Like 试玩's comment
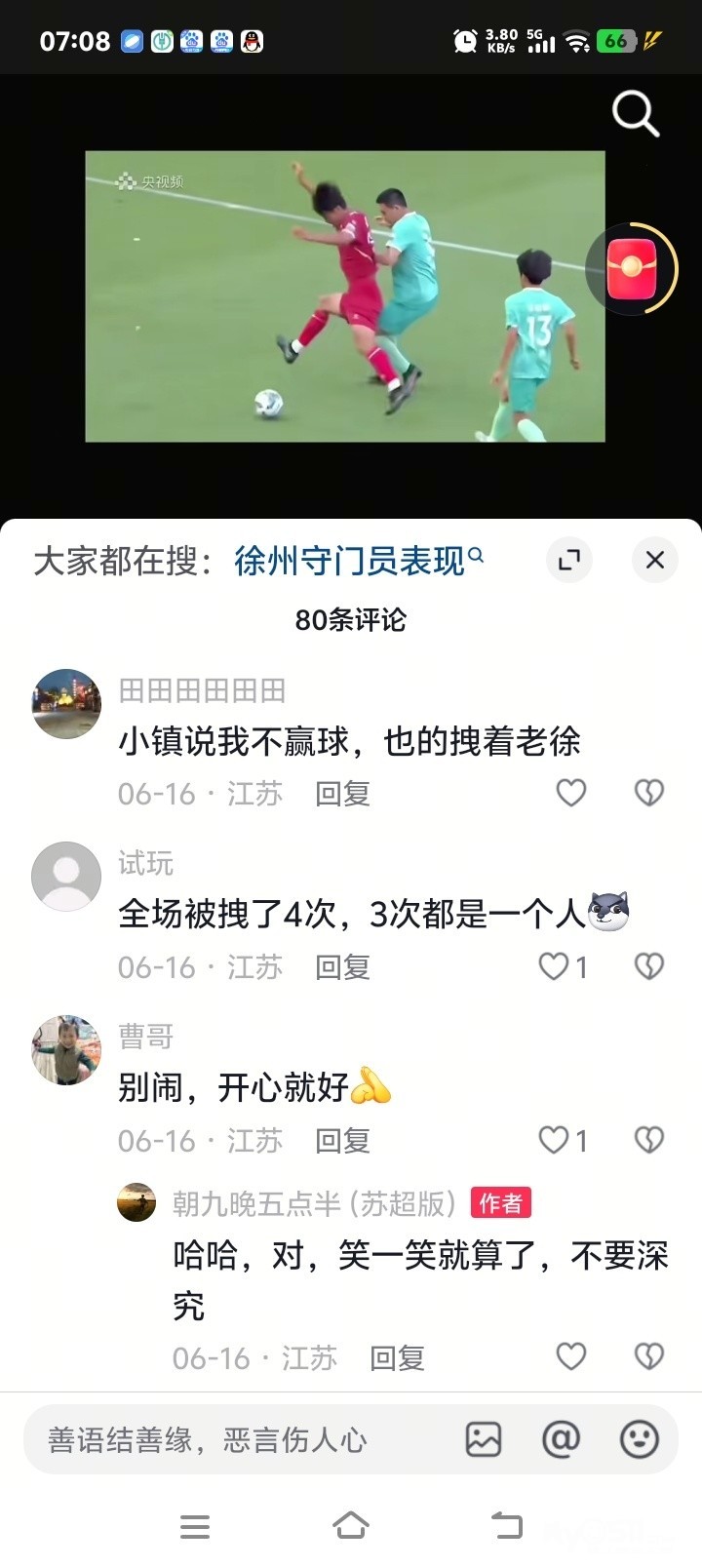 (x=555, y=966)
